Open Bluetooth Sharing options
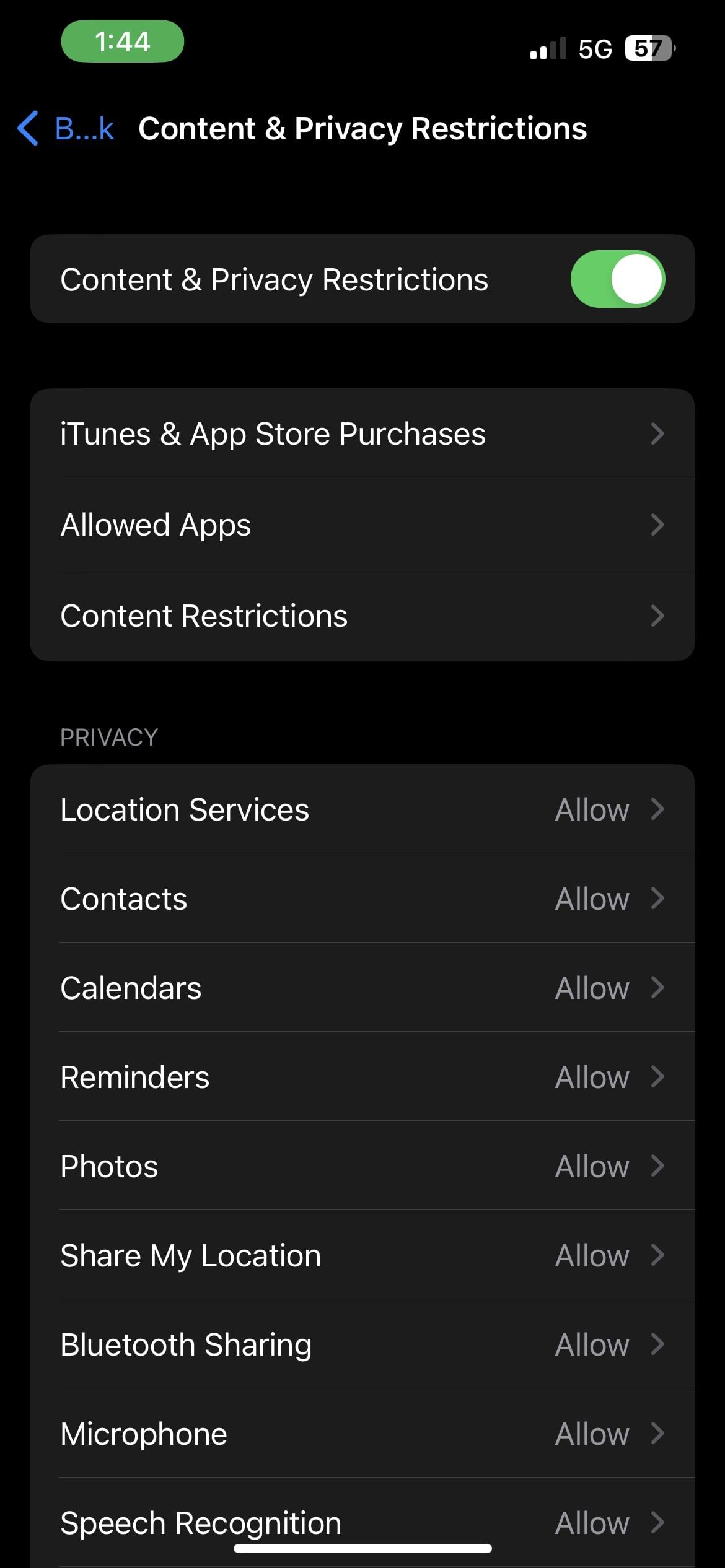Screen dimensions: 725x1568 (x=362, y=1344)
